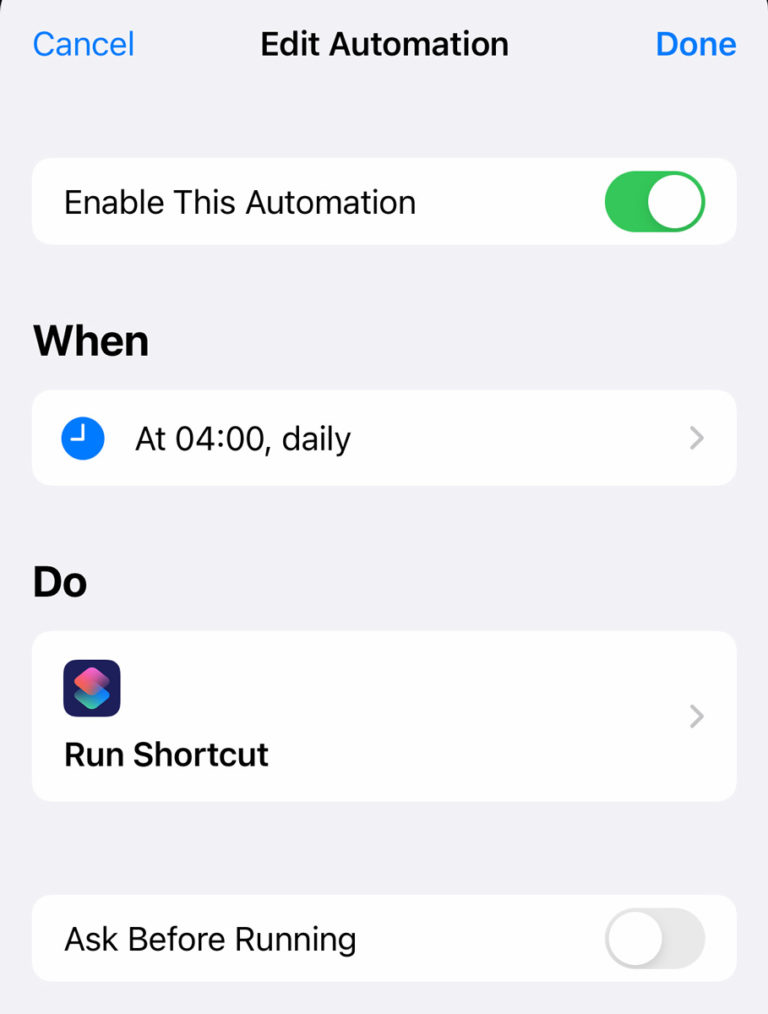Open the Run Shortcut action row
768x1014 pixels.
click(384, 716)
